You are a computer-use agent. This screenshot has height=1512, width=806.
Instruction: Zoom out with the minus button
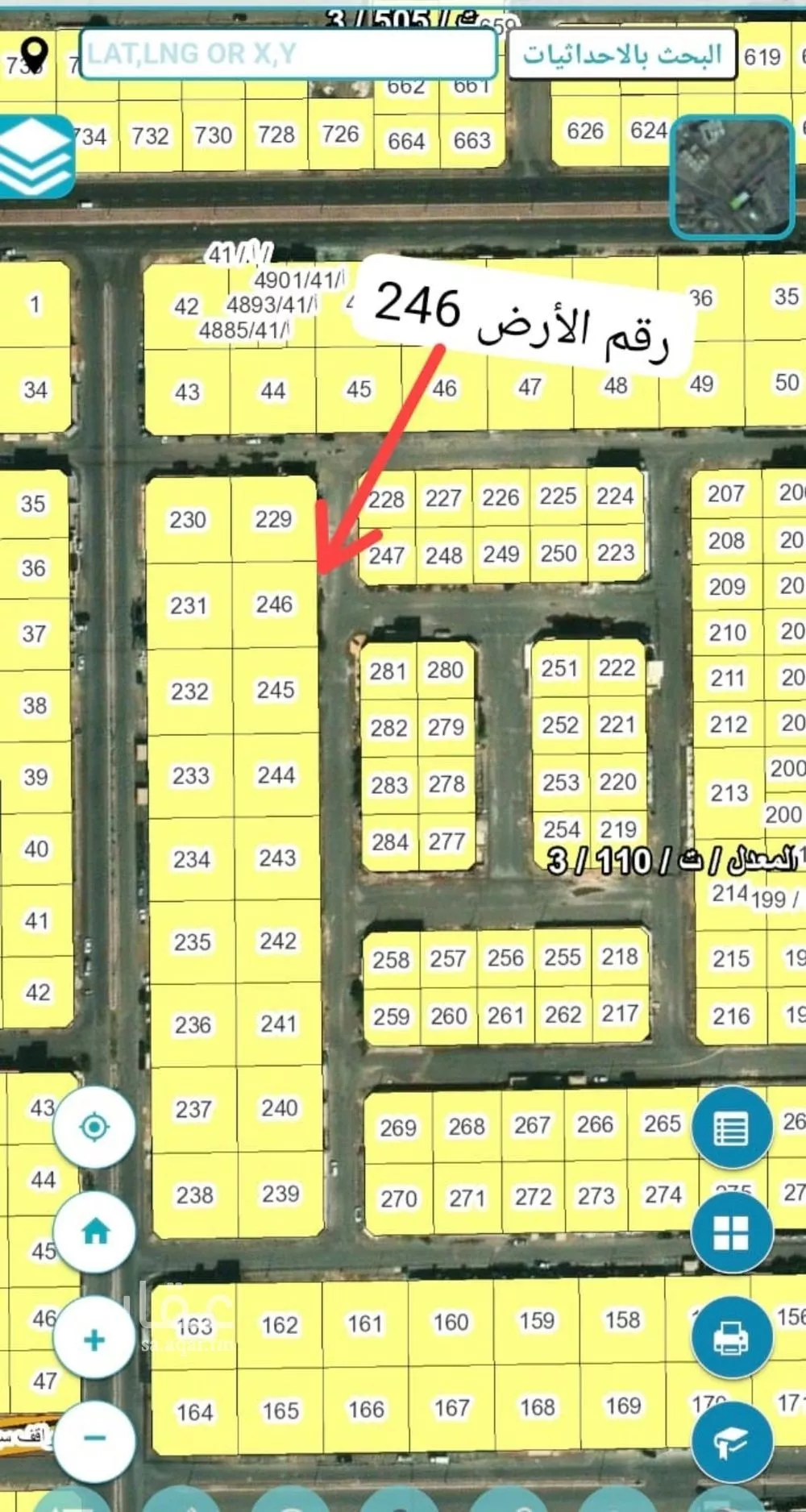pyautogui.click(x=94, y=1439)
